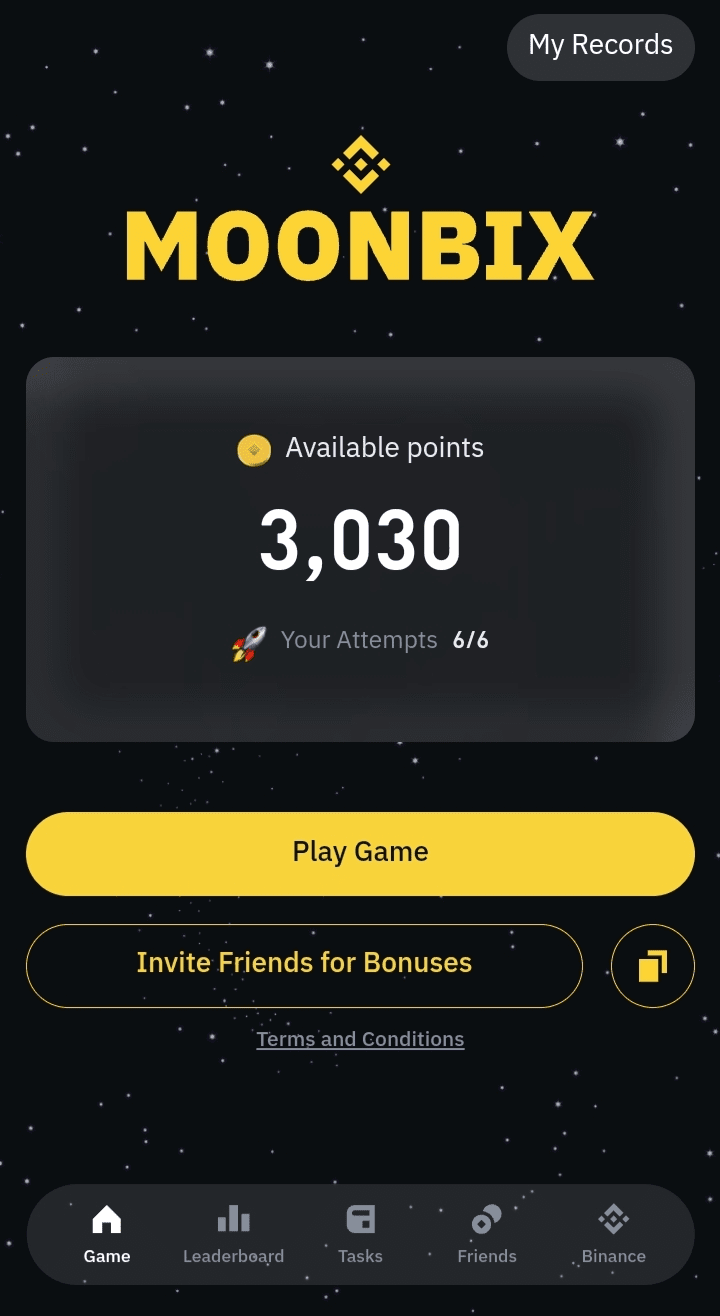Image resolution: width=720 pixels, height=1316 pixels.
Task: Copy the invite link with the copy icon
Action: pyautogui.click(x=652, y=966)
